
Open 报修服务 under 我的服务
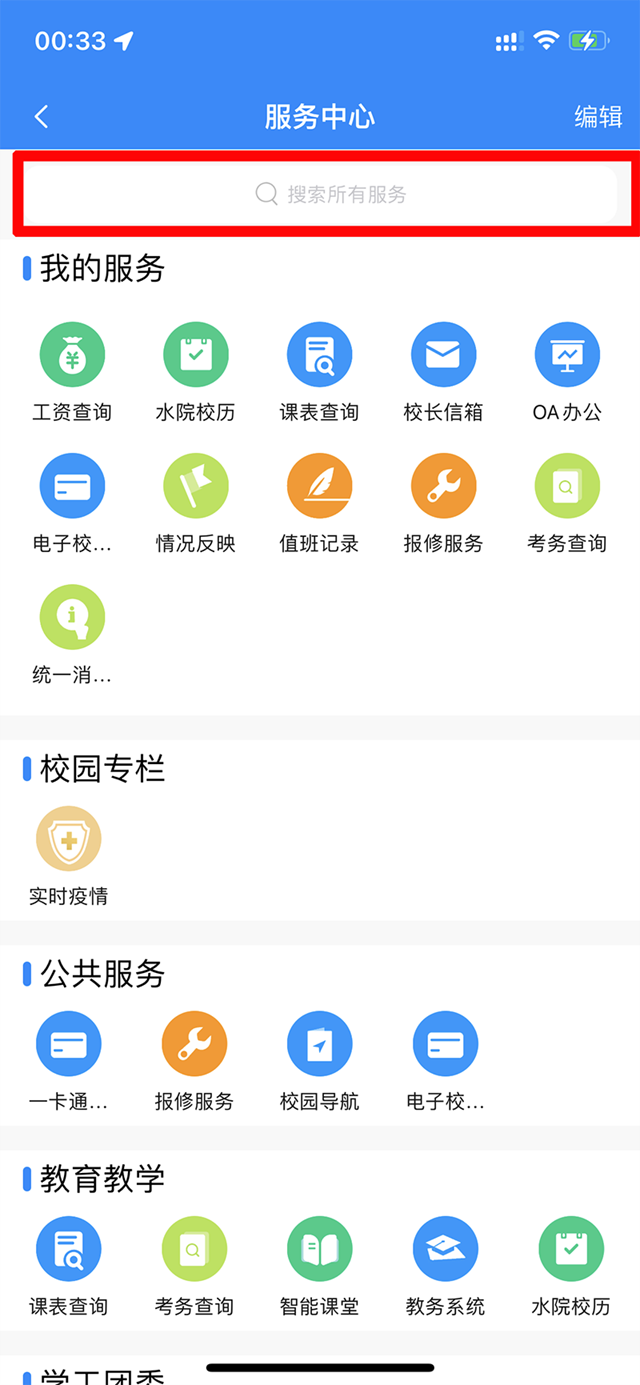click(443, 486)
